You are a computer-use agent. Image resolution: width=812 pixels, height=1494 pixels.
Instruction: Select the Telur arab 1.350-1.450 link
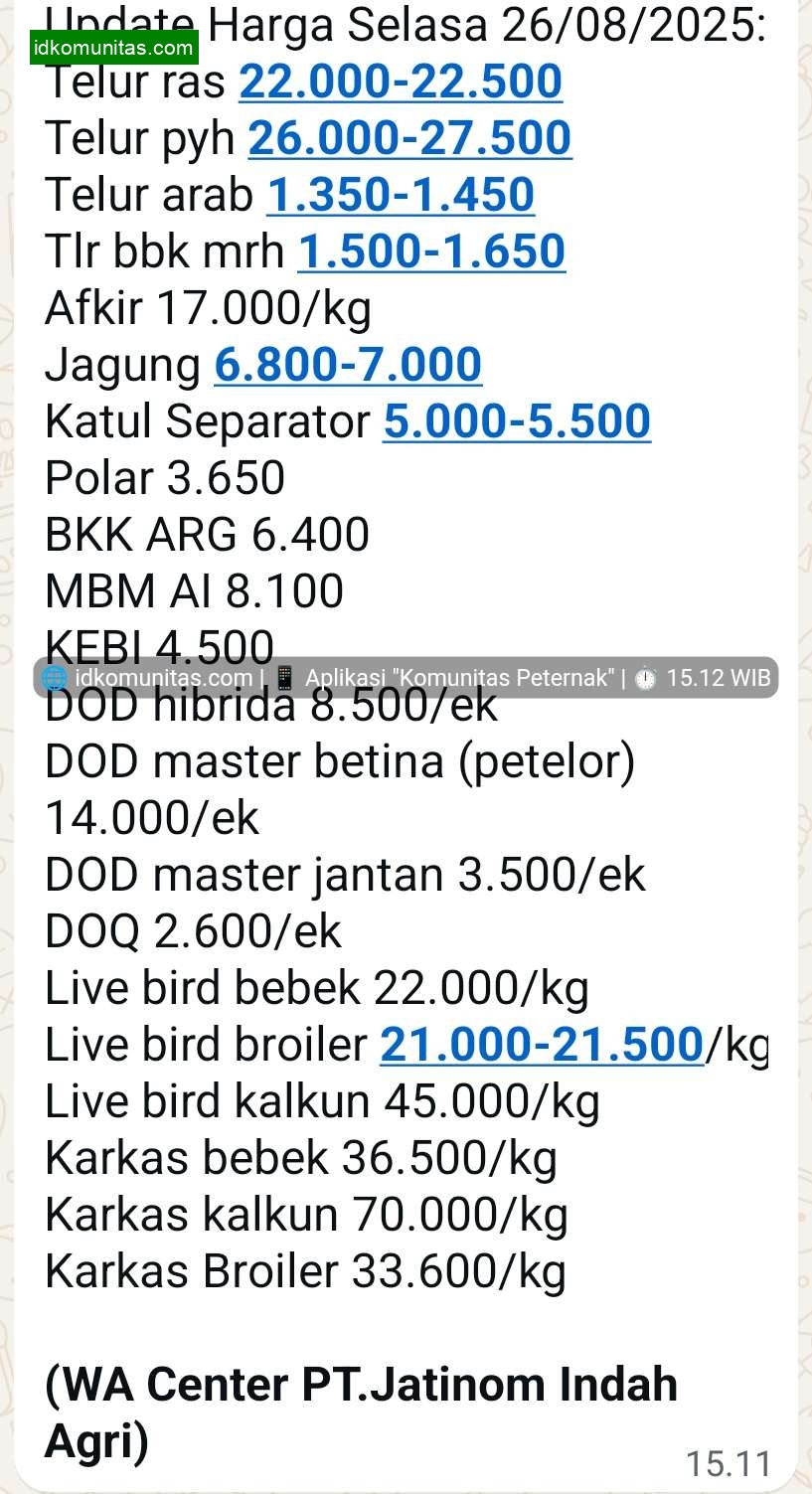(x=401, y=196)
